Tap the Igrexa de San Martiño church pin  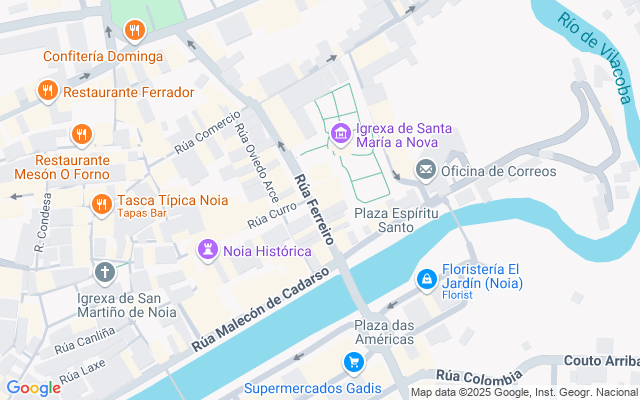(x=105, y=272)
